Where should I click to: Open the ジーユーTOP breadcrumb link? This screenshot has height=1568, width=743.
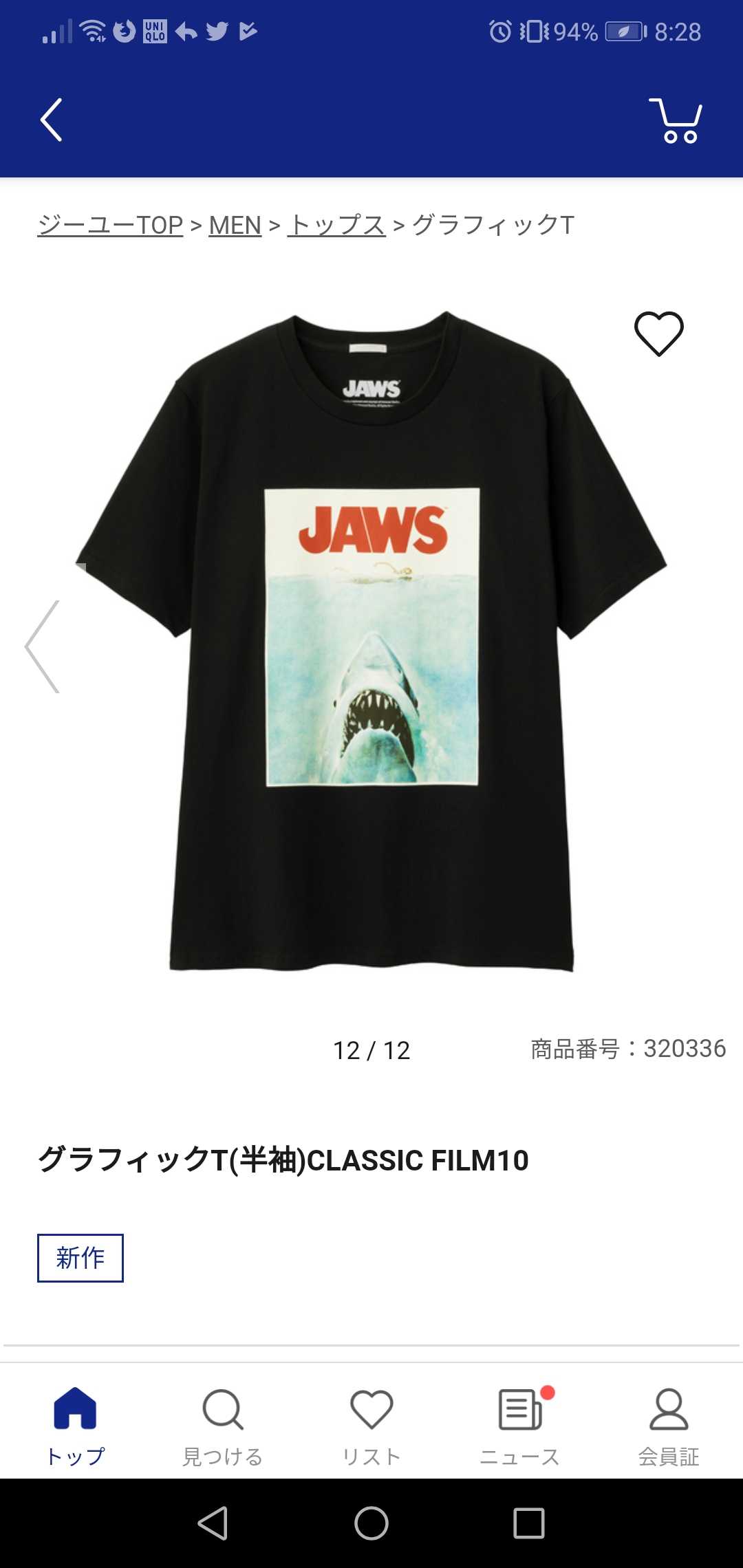tap(110, 225)
